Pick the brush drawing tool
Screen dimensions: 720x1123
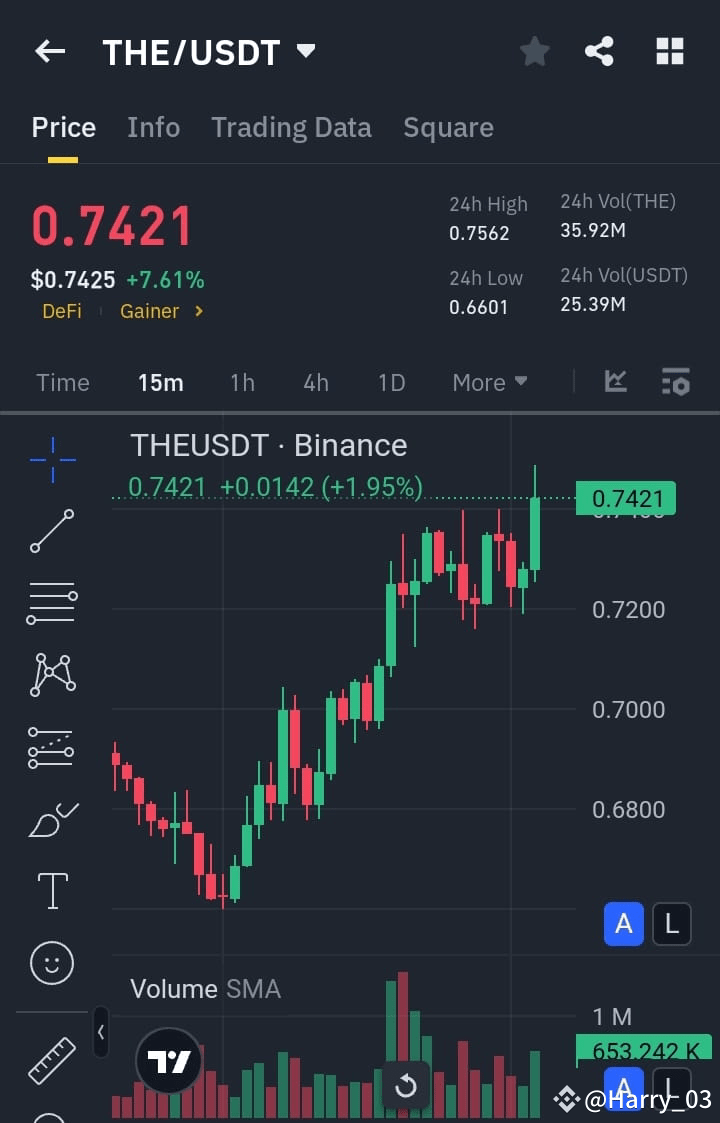[x=51, y=818]
